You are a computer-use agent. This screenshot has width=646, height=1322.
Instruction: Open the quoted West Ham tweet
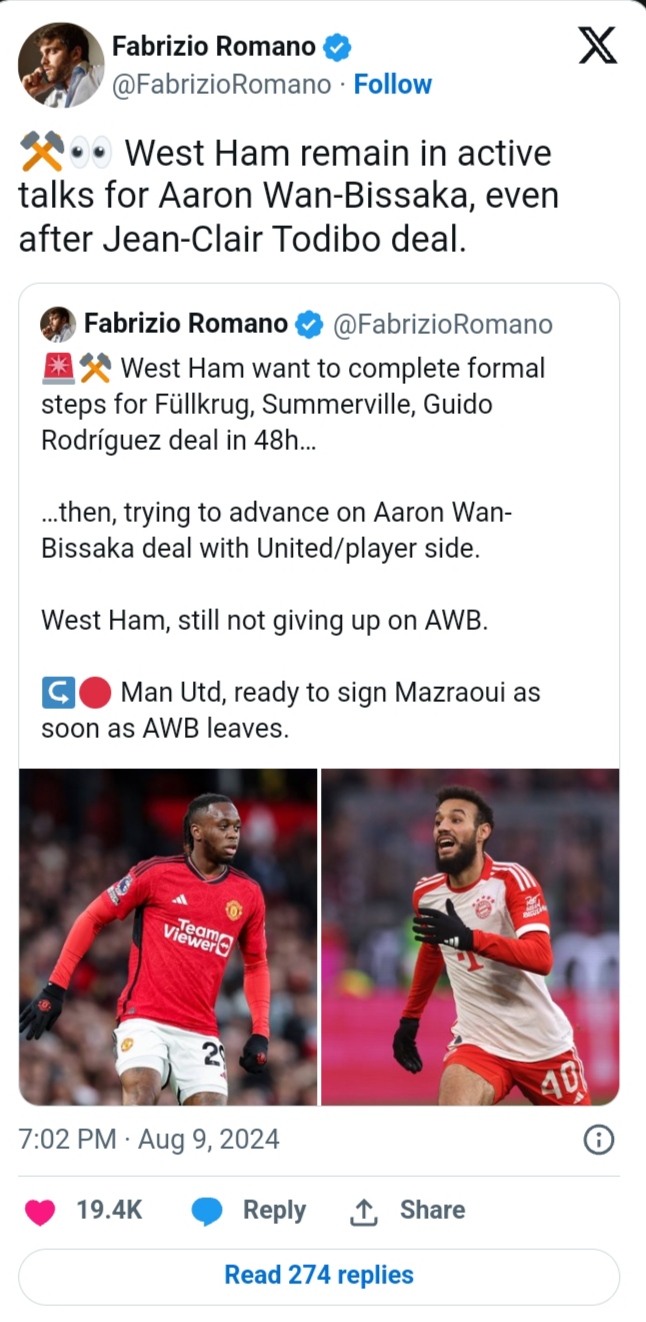click(318, 530)
